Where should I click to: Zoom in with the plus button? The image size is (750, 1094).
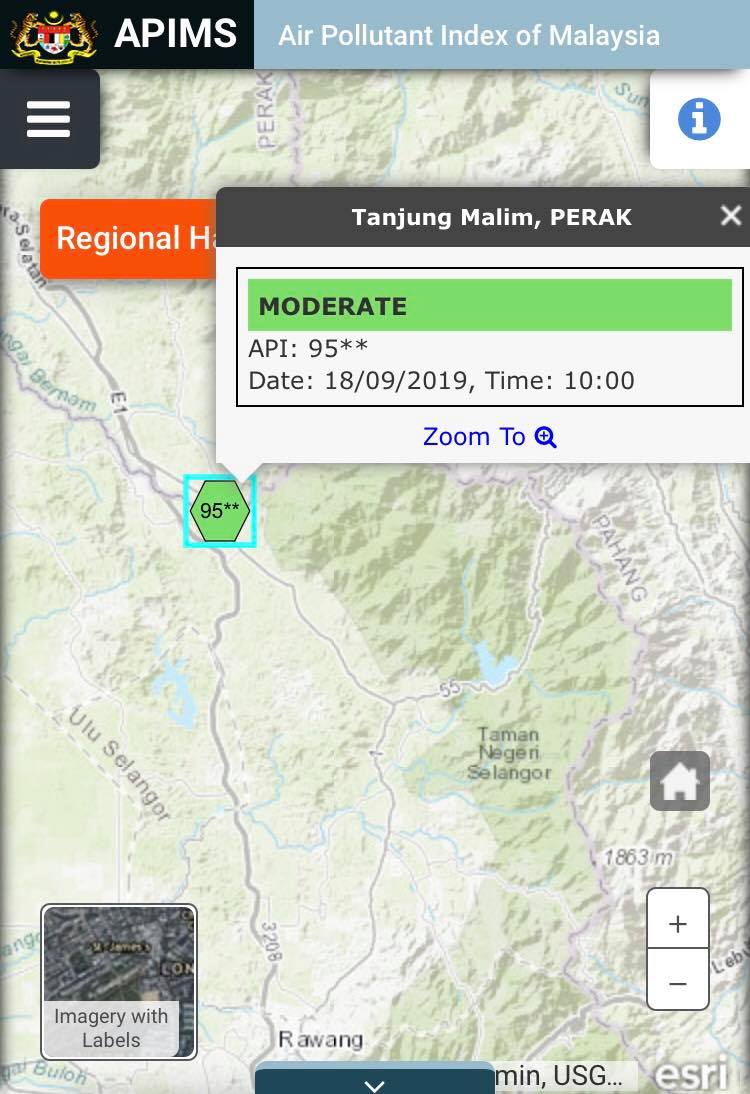tap(677, 924)
